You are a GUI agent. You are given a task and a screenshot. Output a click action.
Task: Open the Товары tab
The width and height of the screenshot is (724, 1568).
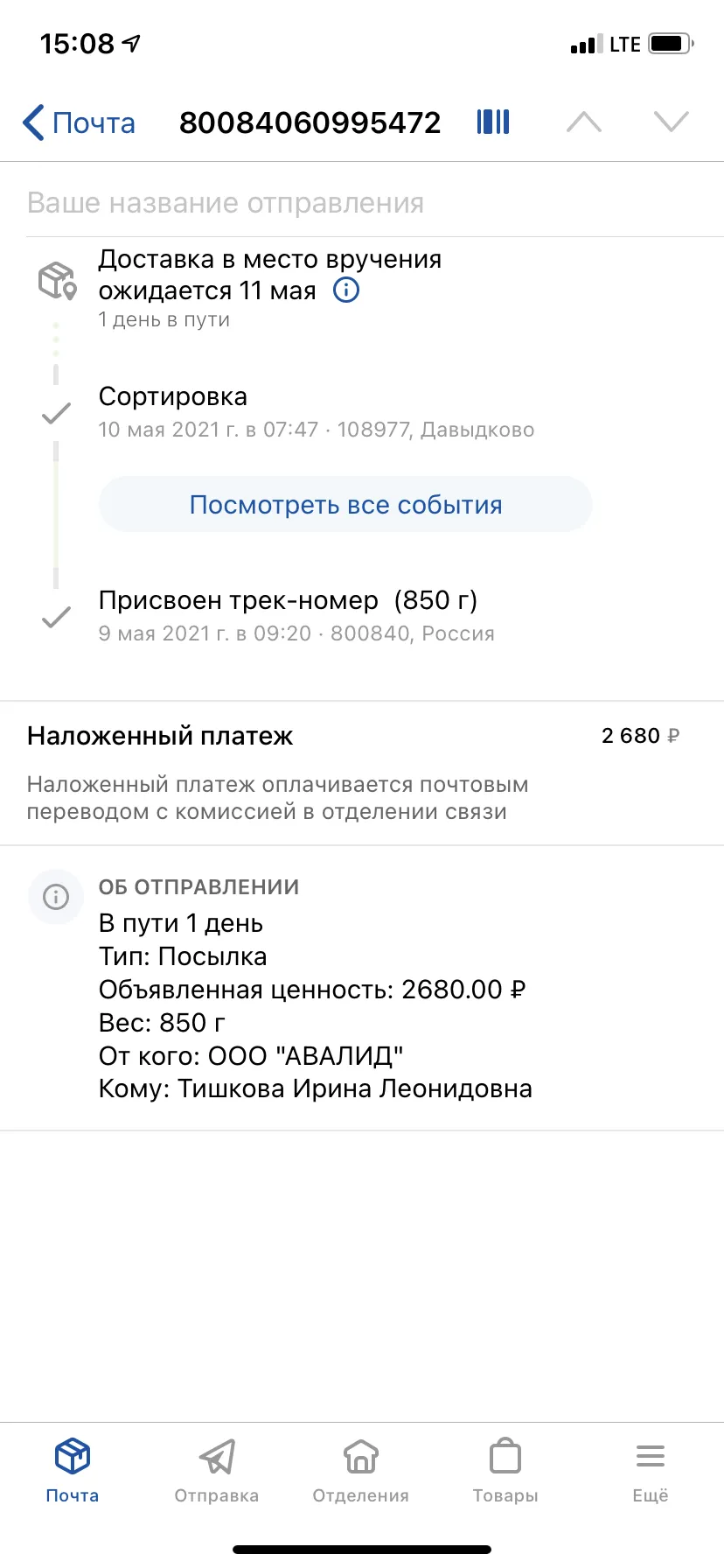click(505, 1471)
